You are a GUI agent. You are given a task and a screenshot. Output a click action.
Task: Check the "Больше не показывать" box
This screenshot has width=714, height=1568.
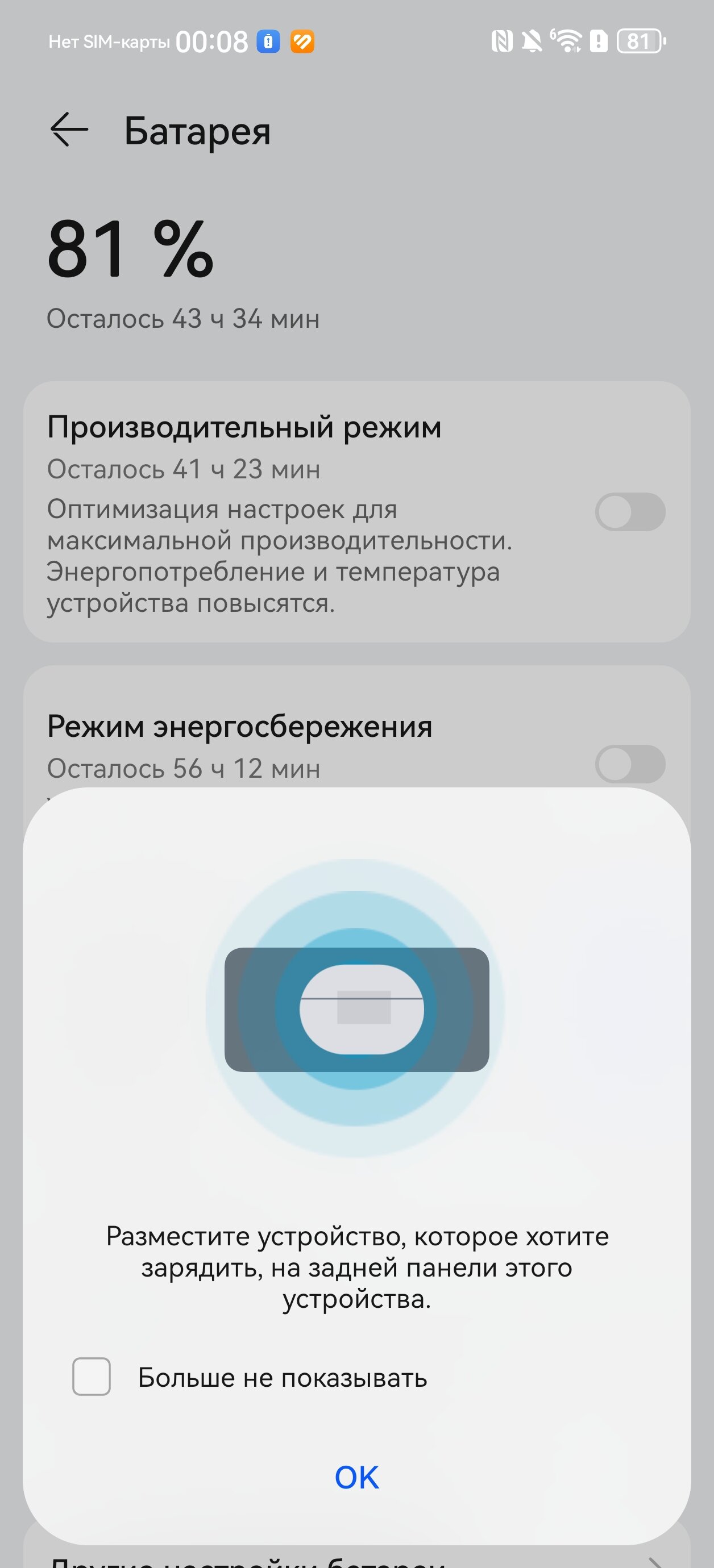(92, 1376)
